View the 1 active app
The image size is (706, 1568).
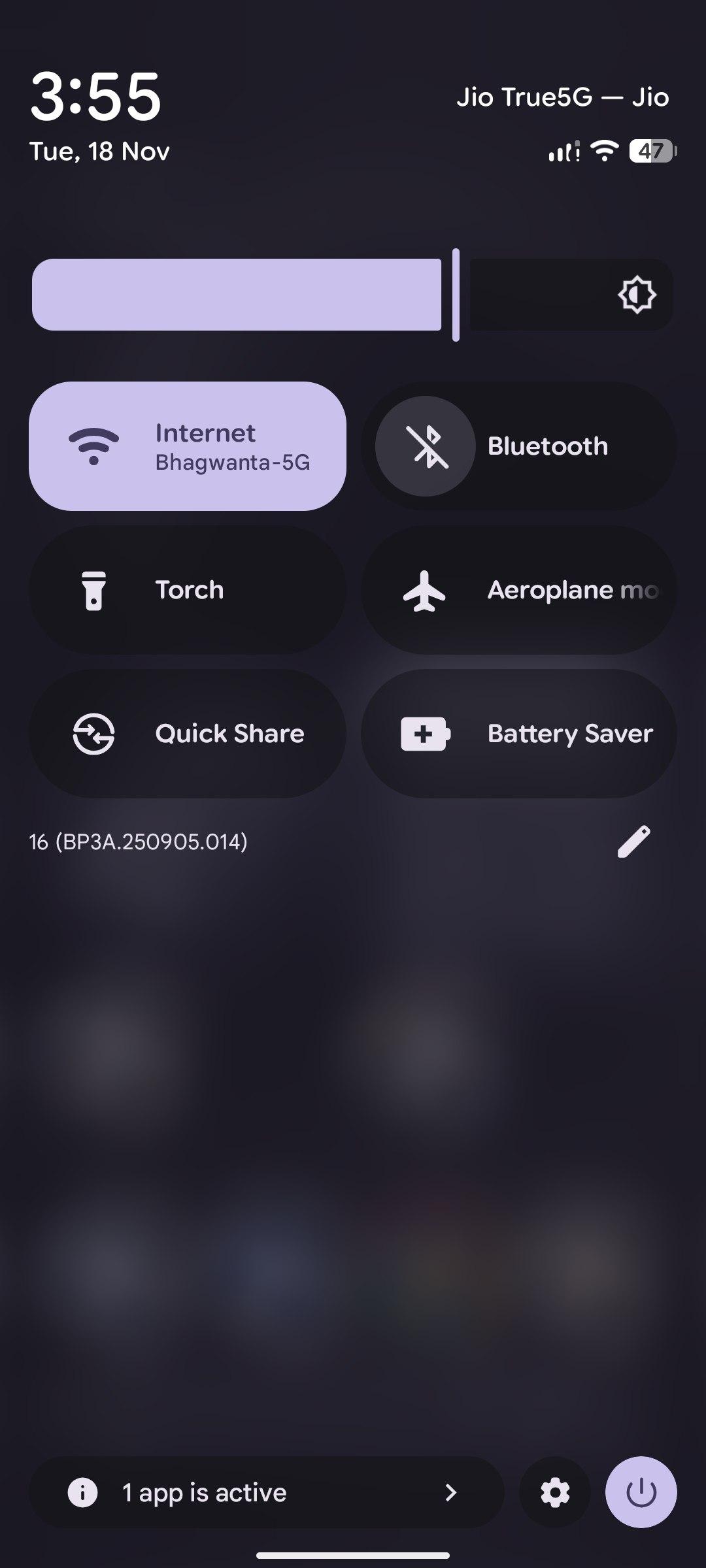tap(266, 1493)
